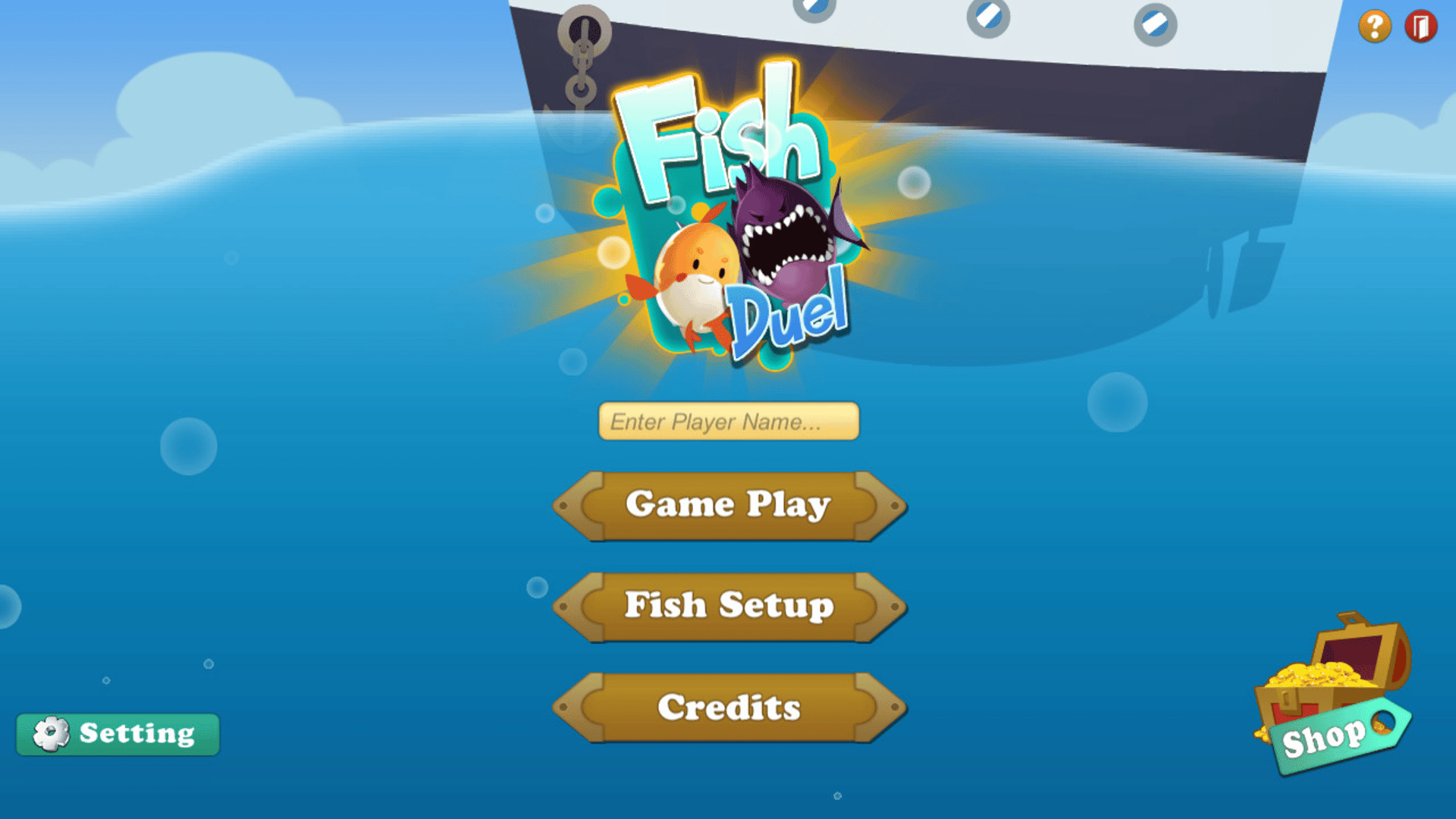This screenshot has width=1456, height=819.
Task: Start the Game Play button
Action: point(729,505)
